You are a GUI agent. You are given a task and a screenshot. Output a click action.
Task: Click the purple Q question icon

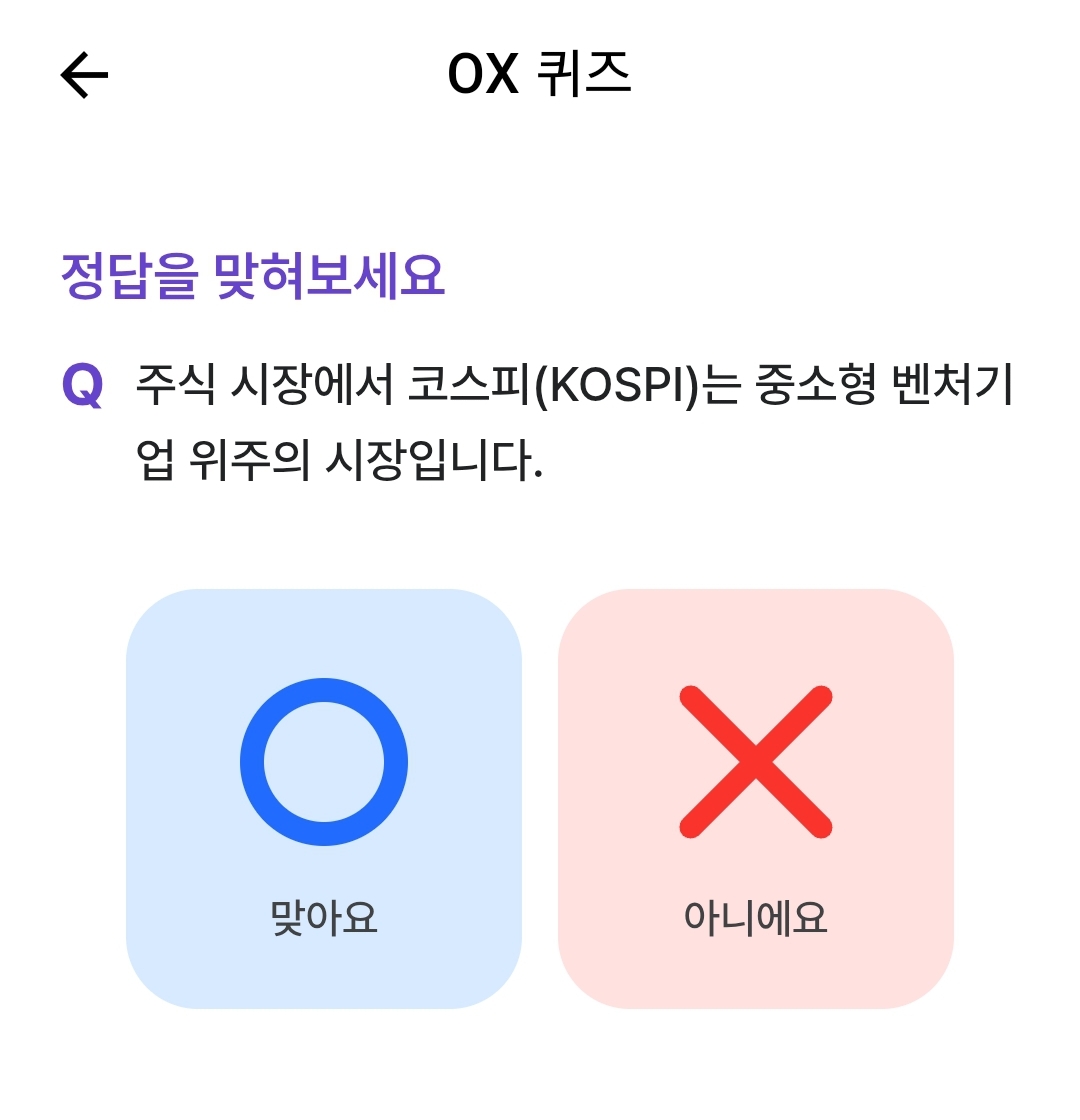click(x=83, y=383)
